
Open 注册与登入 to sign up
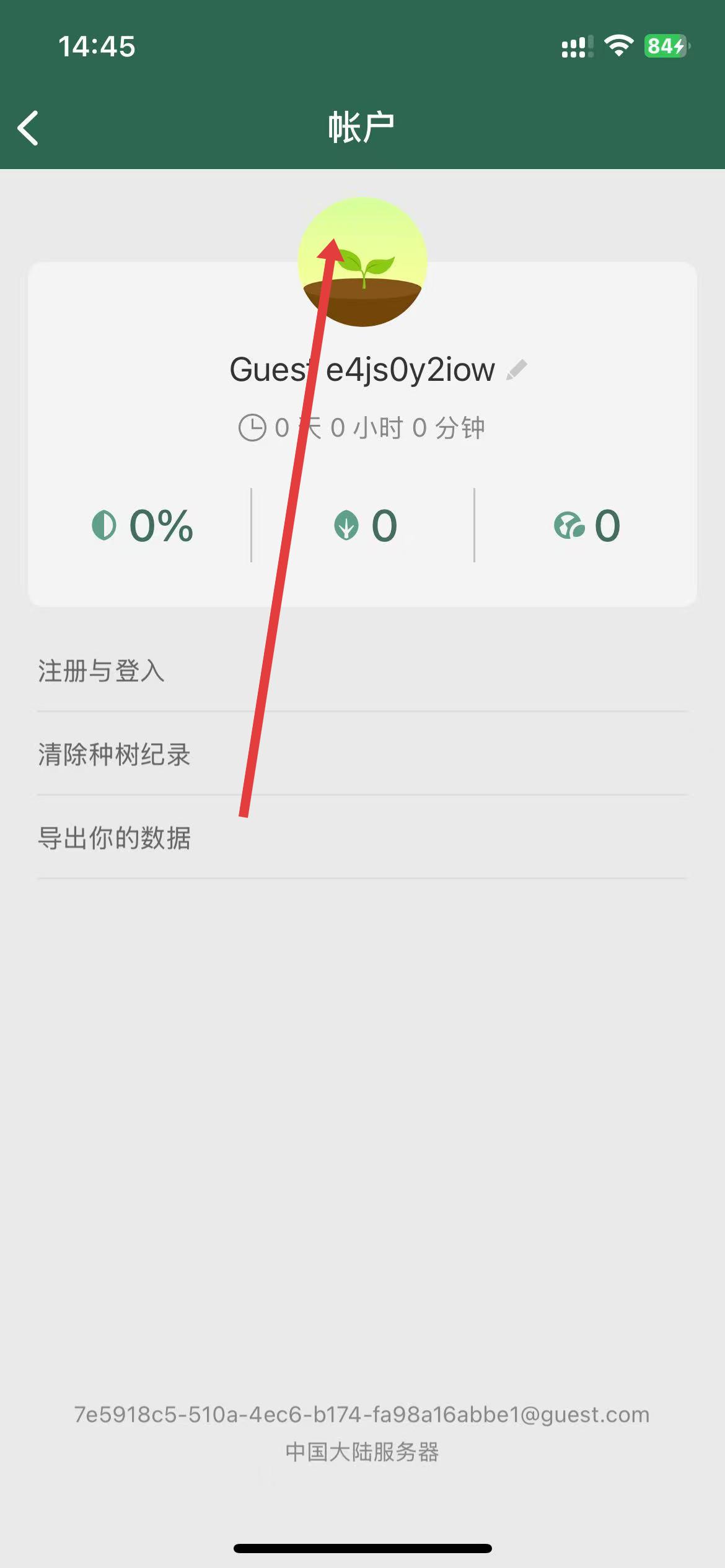[x=102, y=671]
